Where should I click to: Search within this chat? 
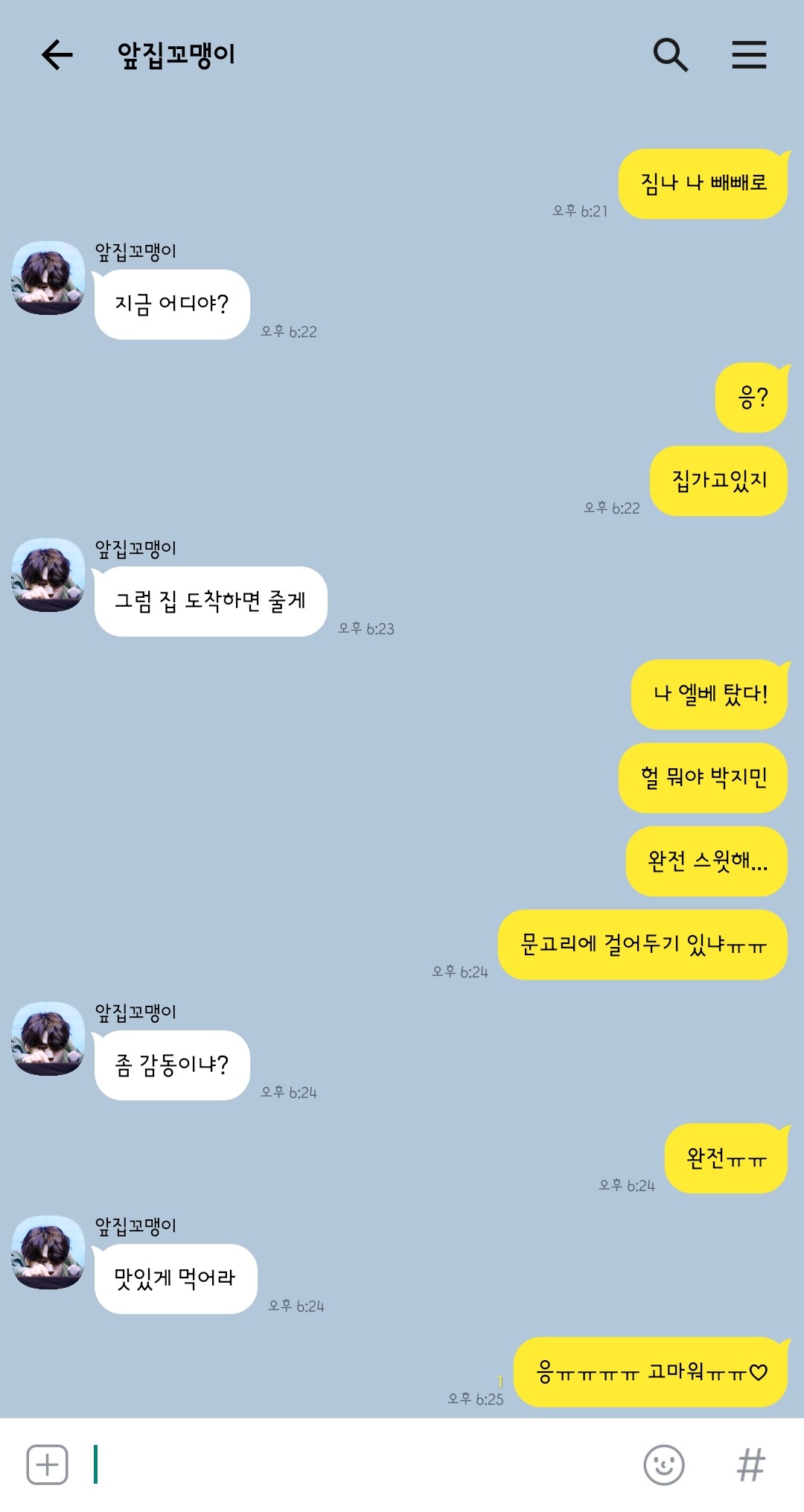point(670,54)
